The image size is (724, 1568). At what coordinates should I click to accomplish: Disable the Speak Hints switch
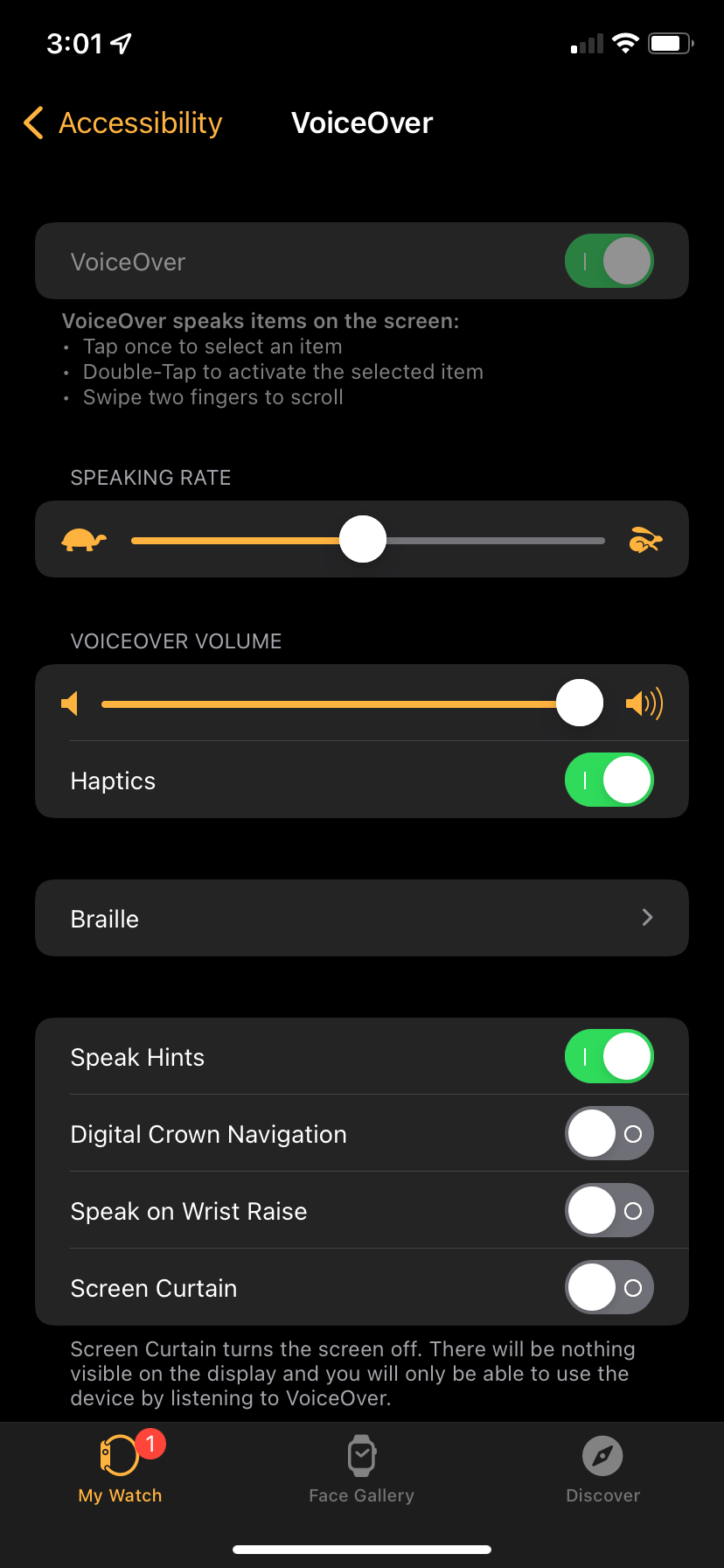coord(609,1056)
